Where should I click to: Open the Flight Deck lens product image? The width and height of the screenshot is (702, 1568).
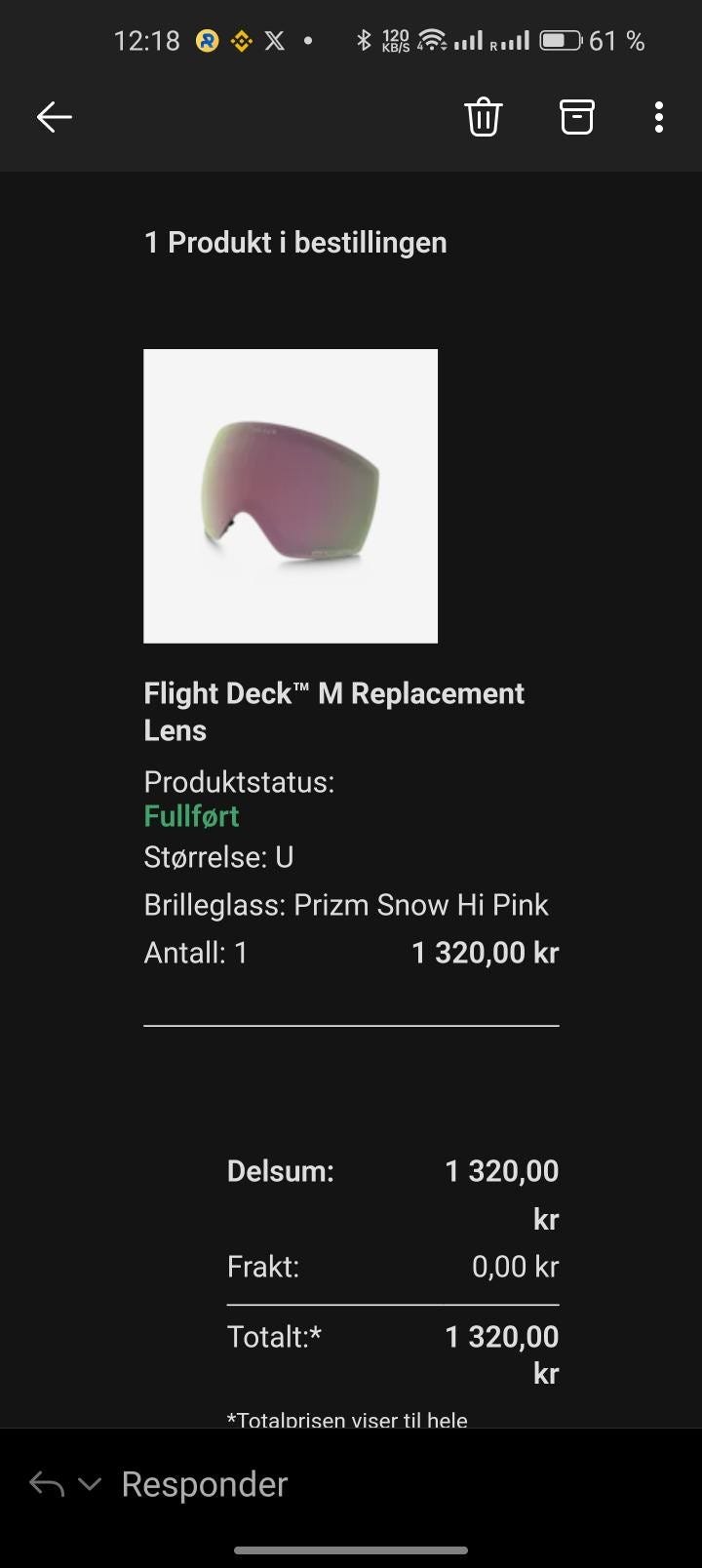(x=291, y=495)
